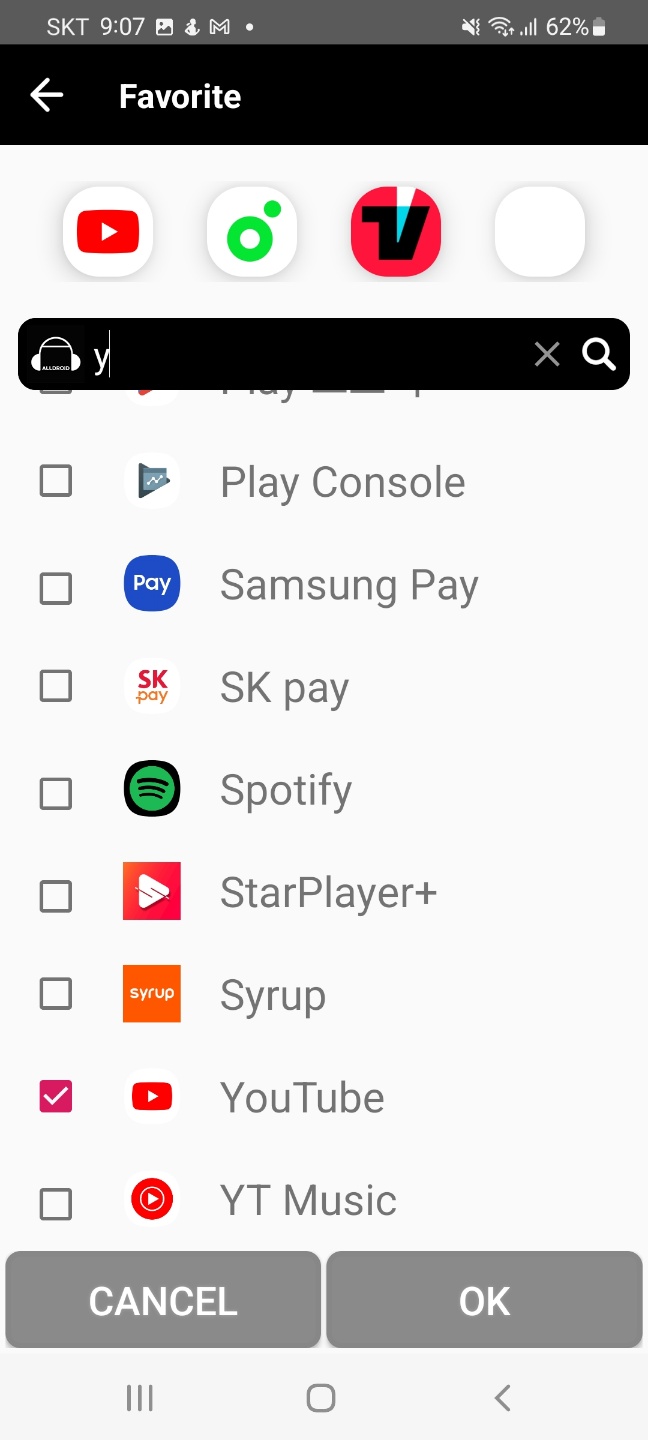Tap the red TV favorite icon
Screen dimensions: 648x1440
(396, 232)
